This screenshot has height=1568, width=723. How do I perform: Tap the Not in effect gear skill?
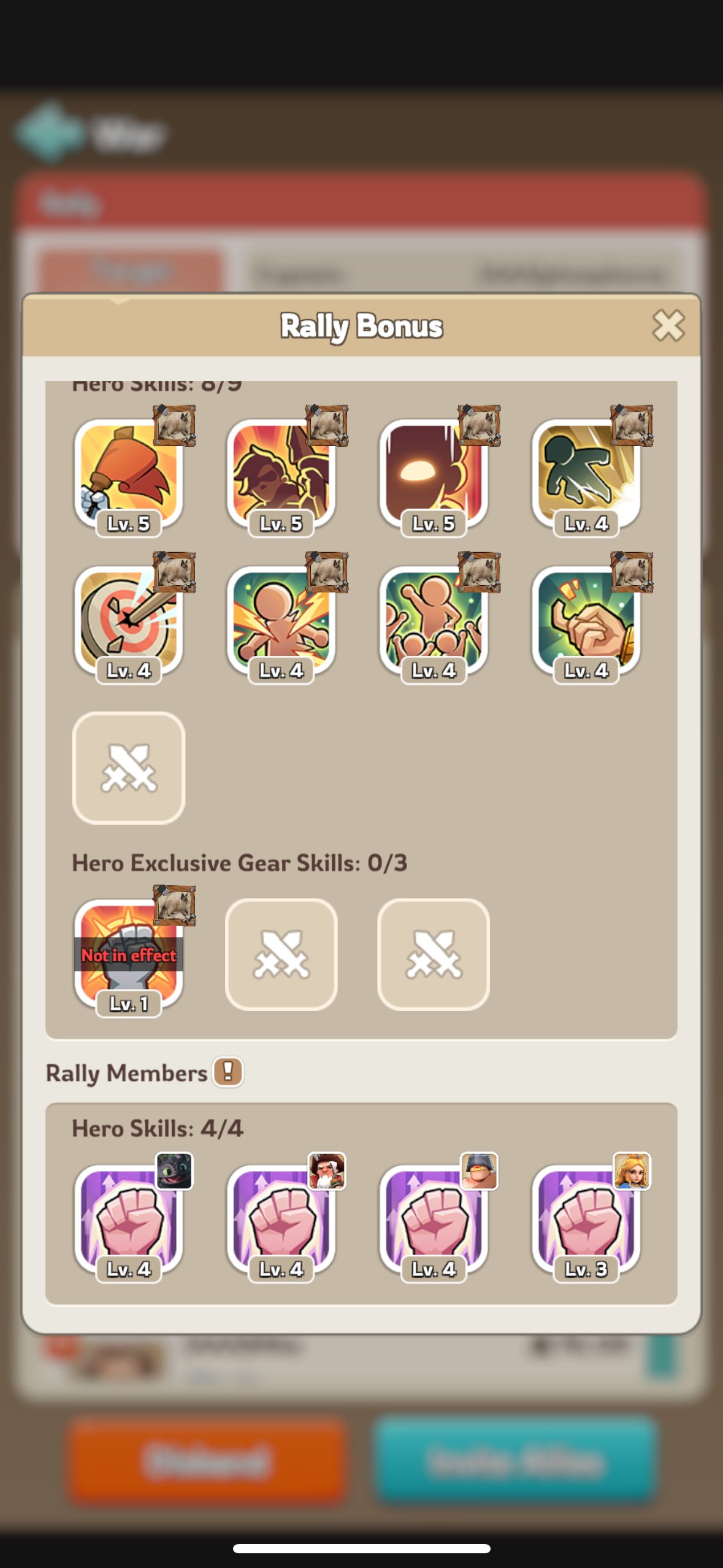[129, 955]
